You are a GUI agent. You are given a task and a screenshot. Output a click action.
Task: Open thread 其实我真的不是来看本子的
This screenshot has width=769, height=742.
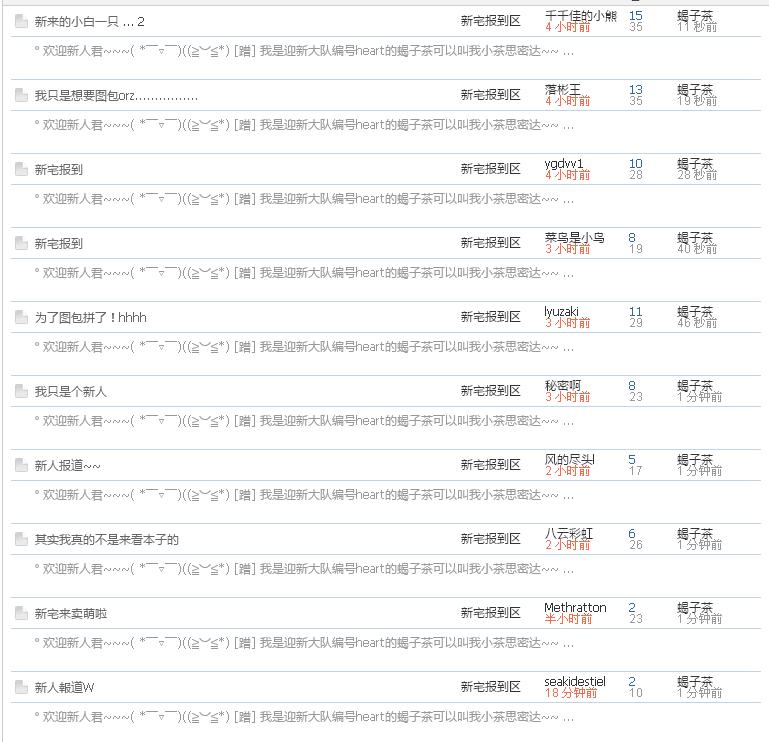(x=106, y=539)
